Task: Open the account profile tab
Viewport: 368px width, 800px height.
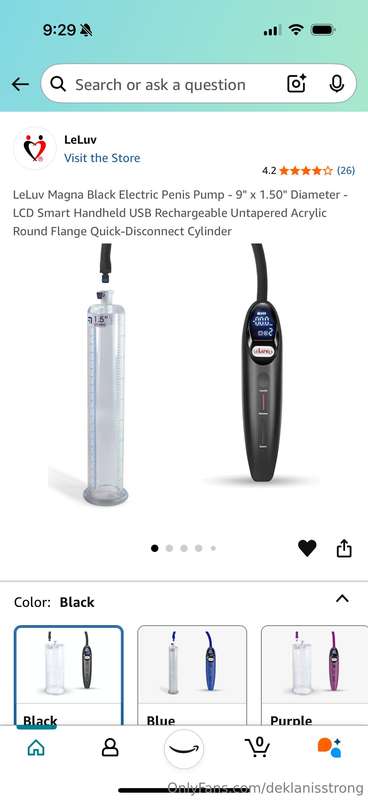Action: click(x=110, y=748)
